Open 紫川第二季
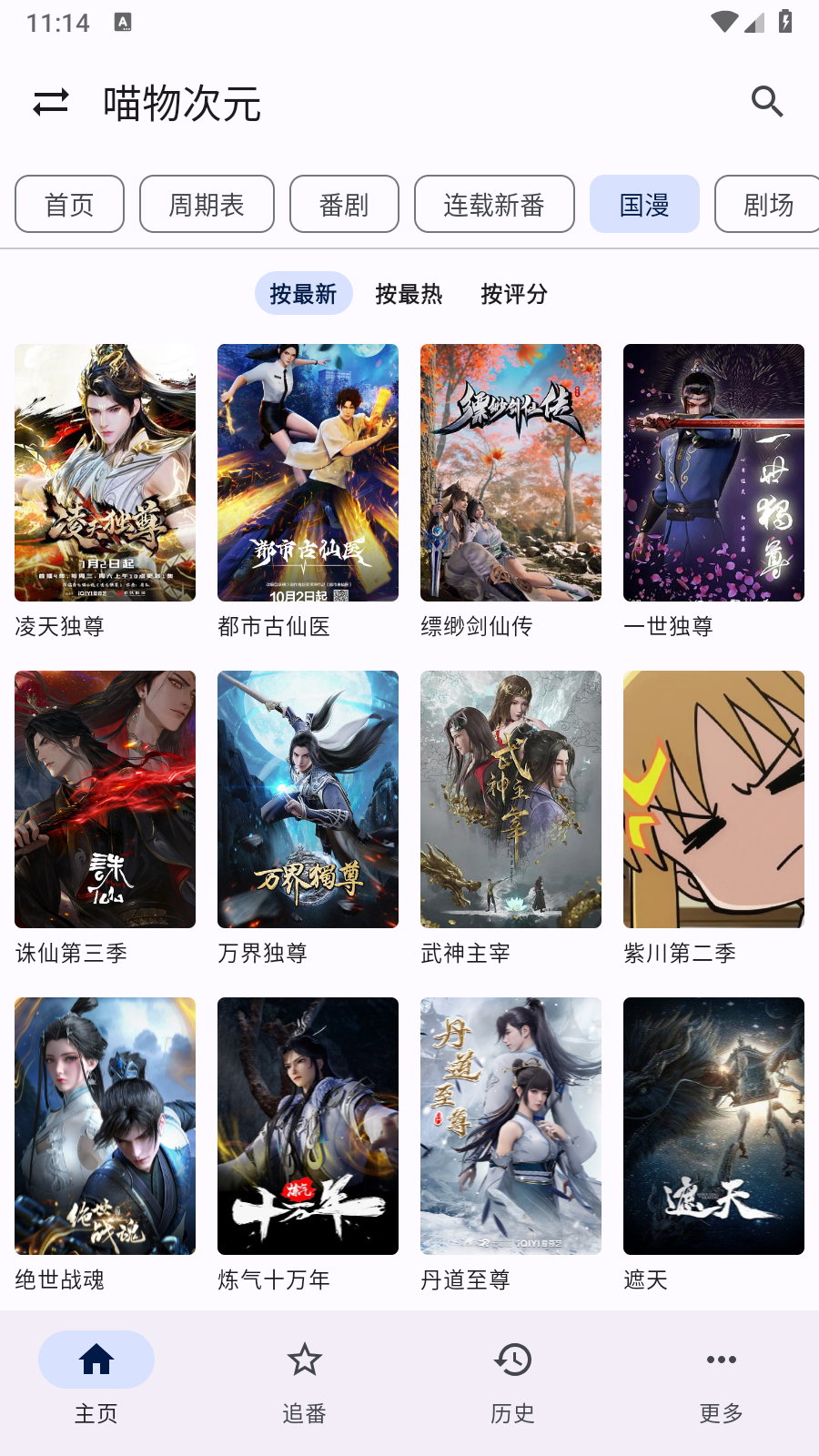This screenshot has width=819, height=1456. [x=713, y=799]
